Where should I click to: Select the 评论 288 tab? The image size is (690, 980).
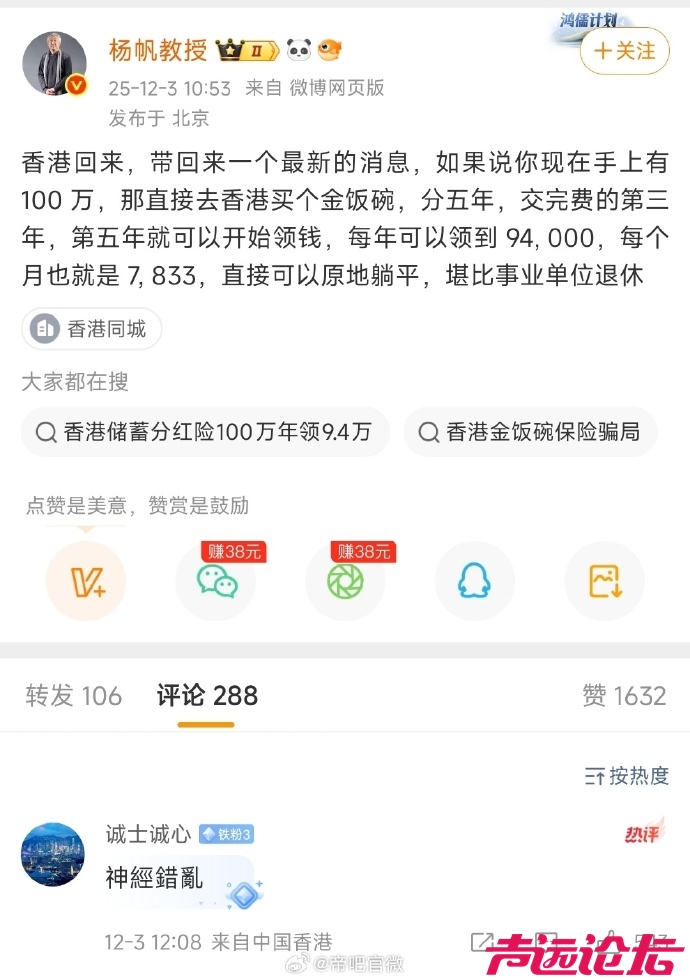pos(207,695)
